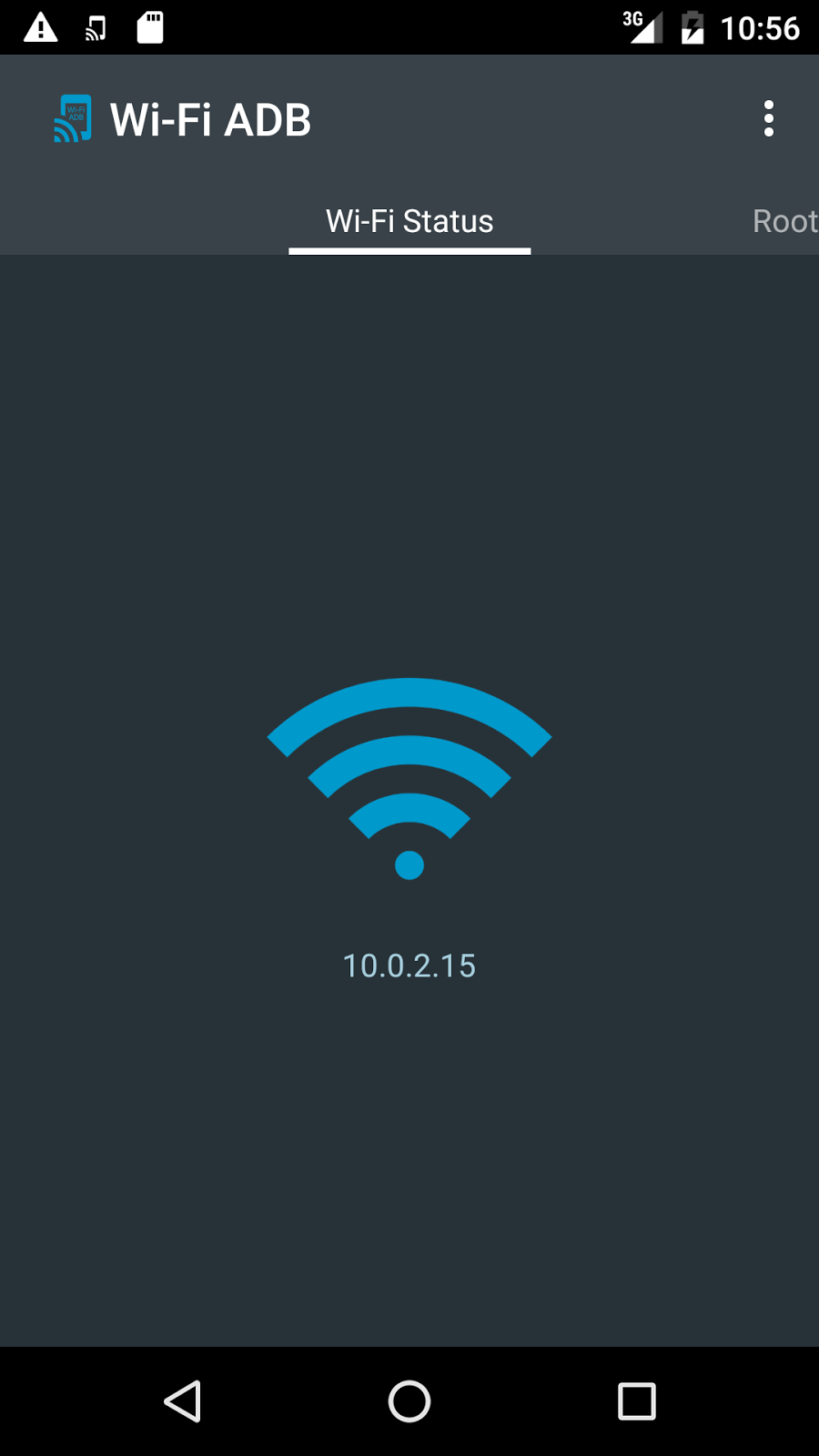Screen dimensions: 819x1456
Task: Click the warning triangle status icon
Action: click(x=39, y=26)
